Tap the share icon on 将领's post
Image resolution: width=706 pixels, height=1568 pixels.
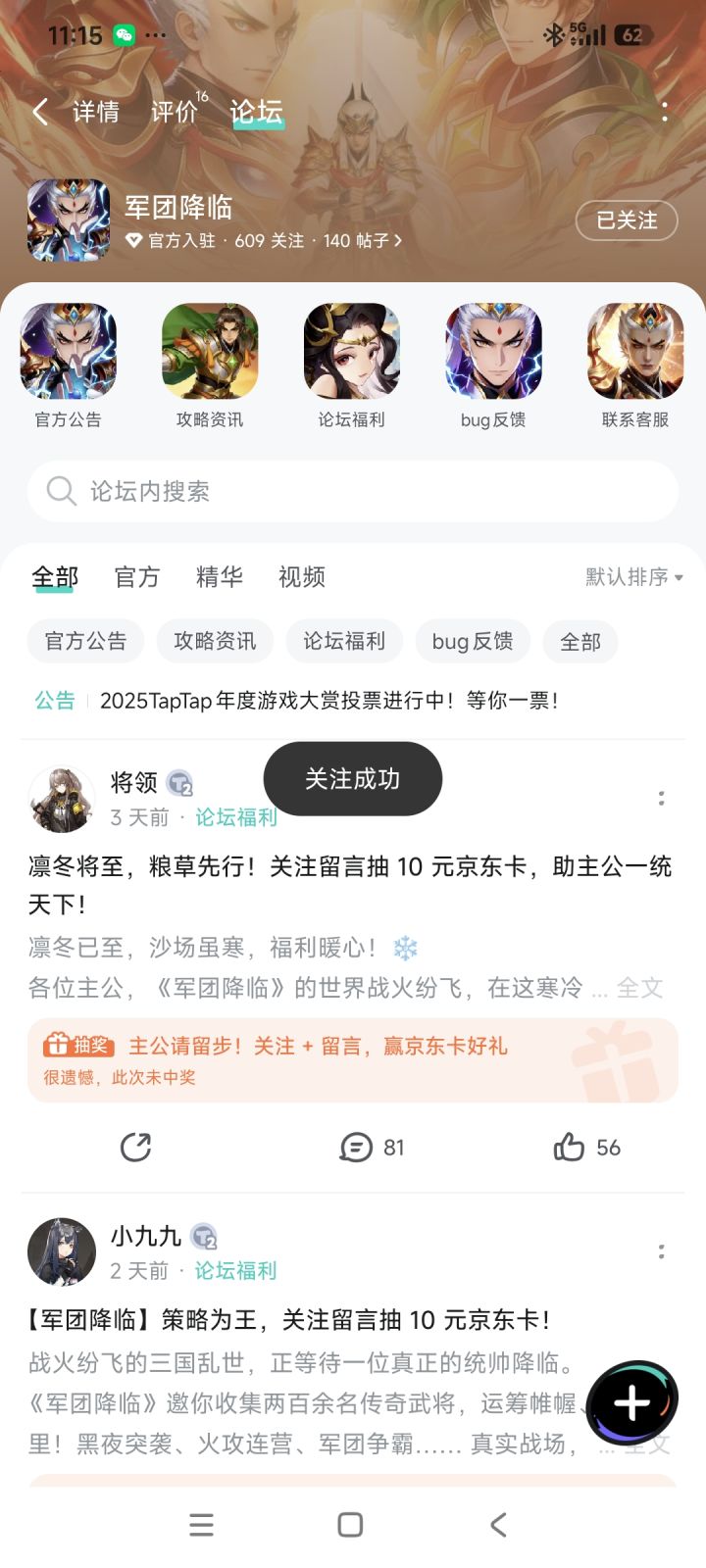point(135,1147)
